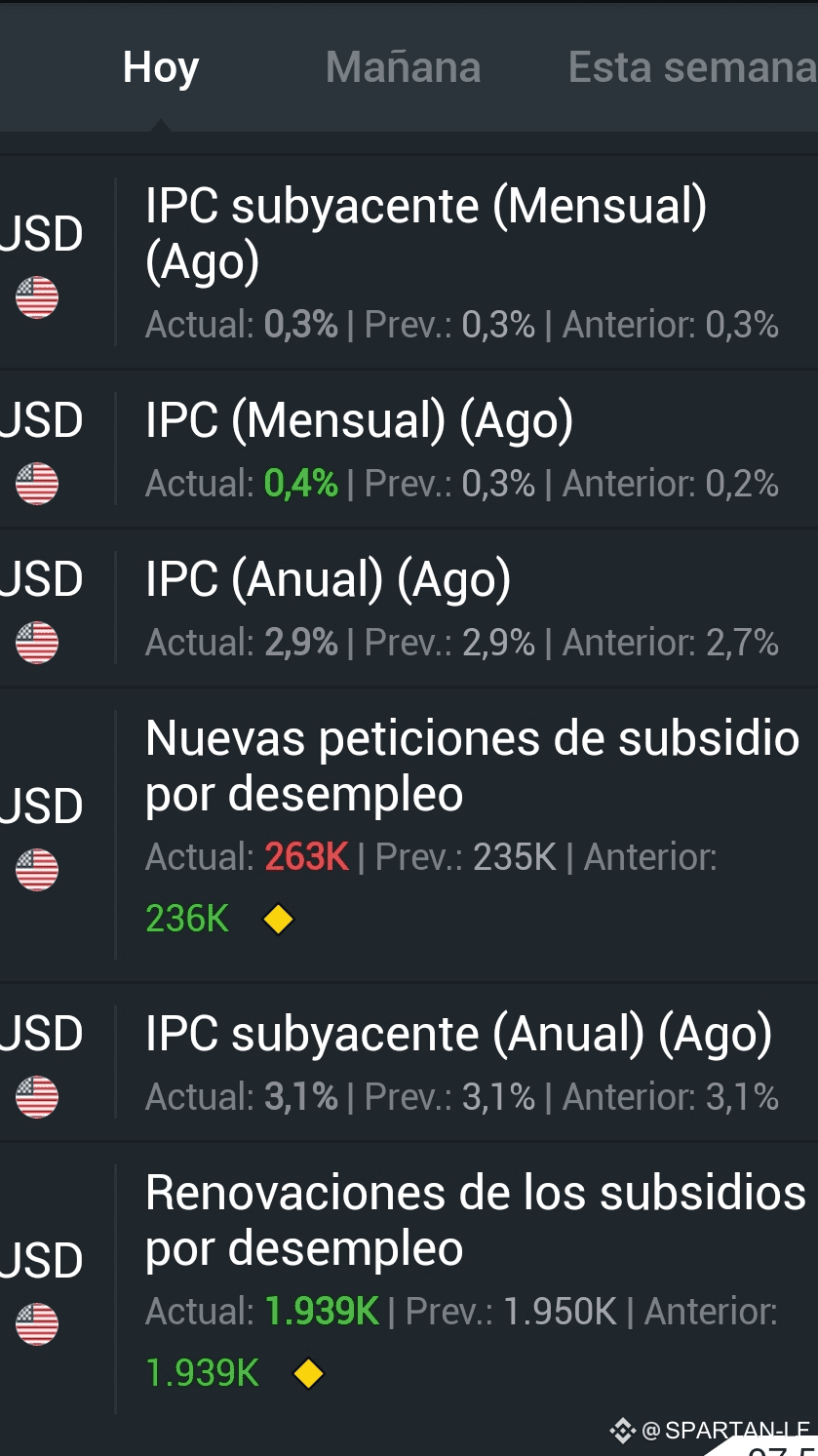Open IPC subyacente (Mensual) (Ago) event
818x1456 pixels.
tap(409, 262)
